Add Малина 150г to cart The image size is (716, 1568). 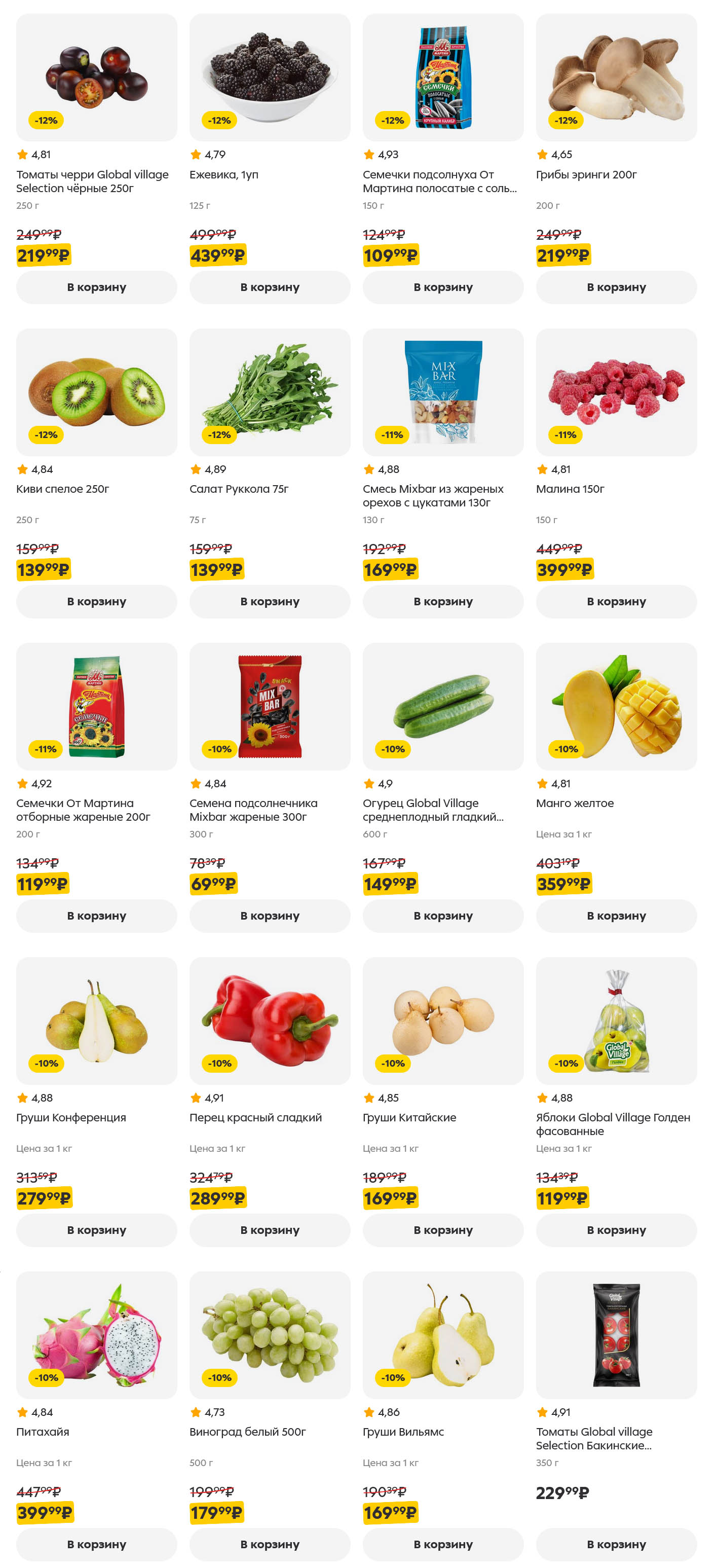616,601
